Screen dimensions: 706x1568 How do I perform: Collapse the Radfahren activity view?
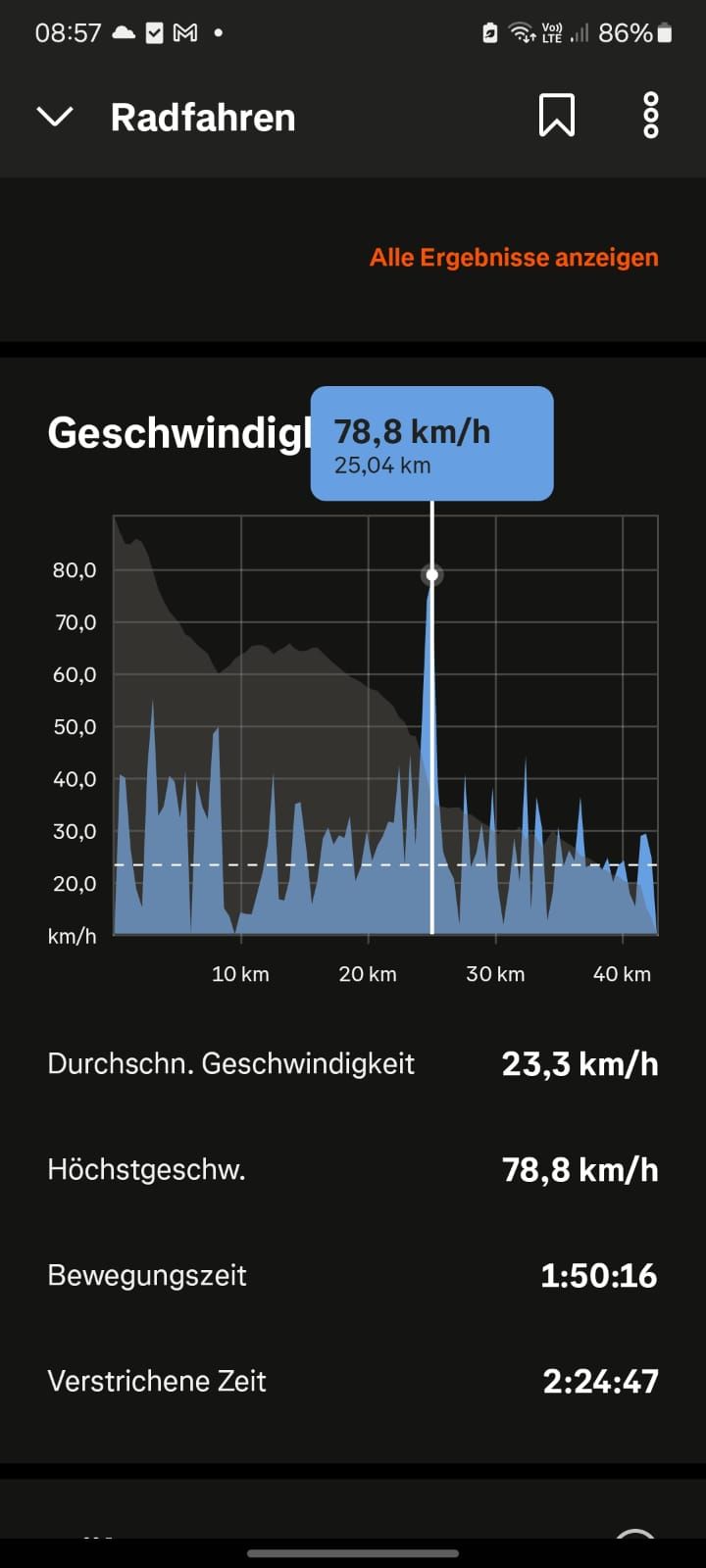(55, 118)
